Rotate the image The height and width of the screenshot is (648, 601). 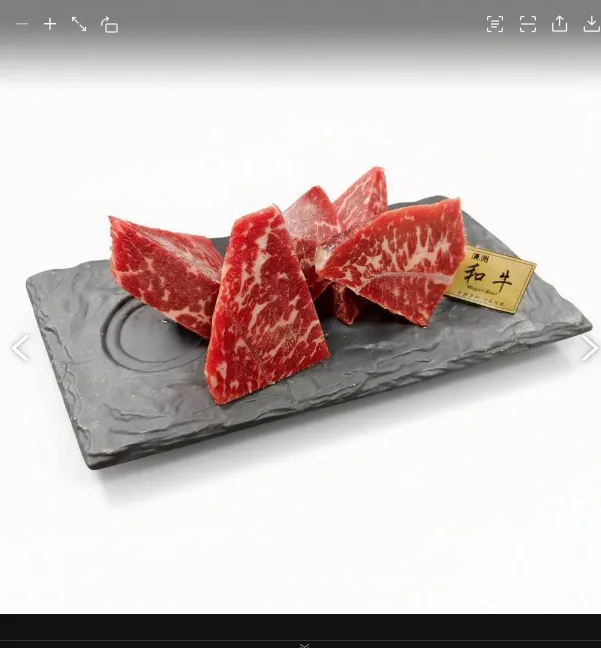[109, 25]
